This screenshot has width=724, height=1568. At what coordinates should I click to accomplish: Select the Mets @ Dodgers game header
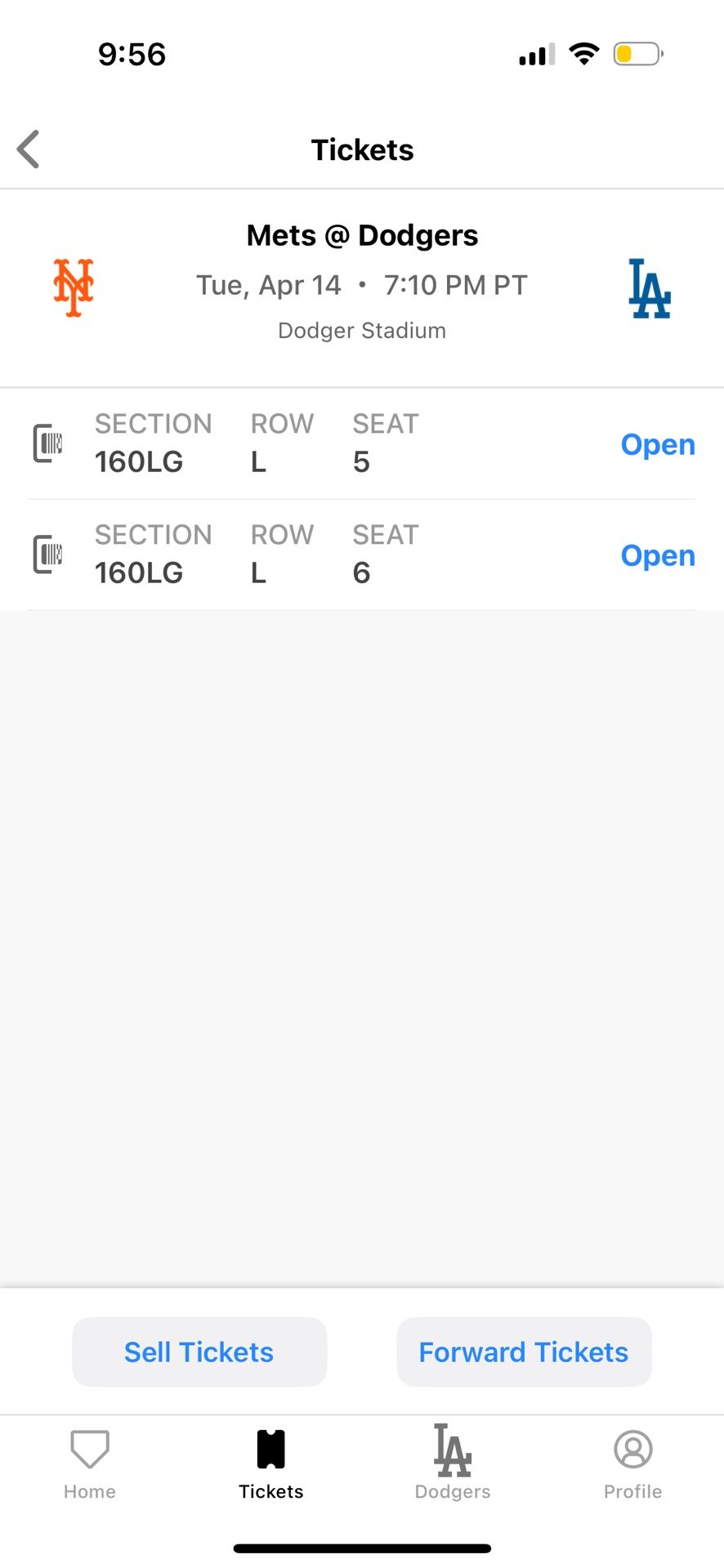click(362, 235)
